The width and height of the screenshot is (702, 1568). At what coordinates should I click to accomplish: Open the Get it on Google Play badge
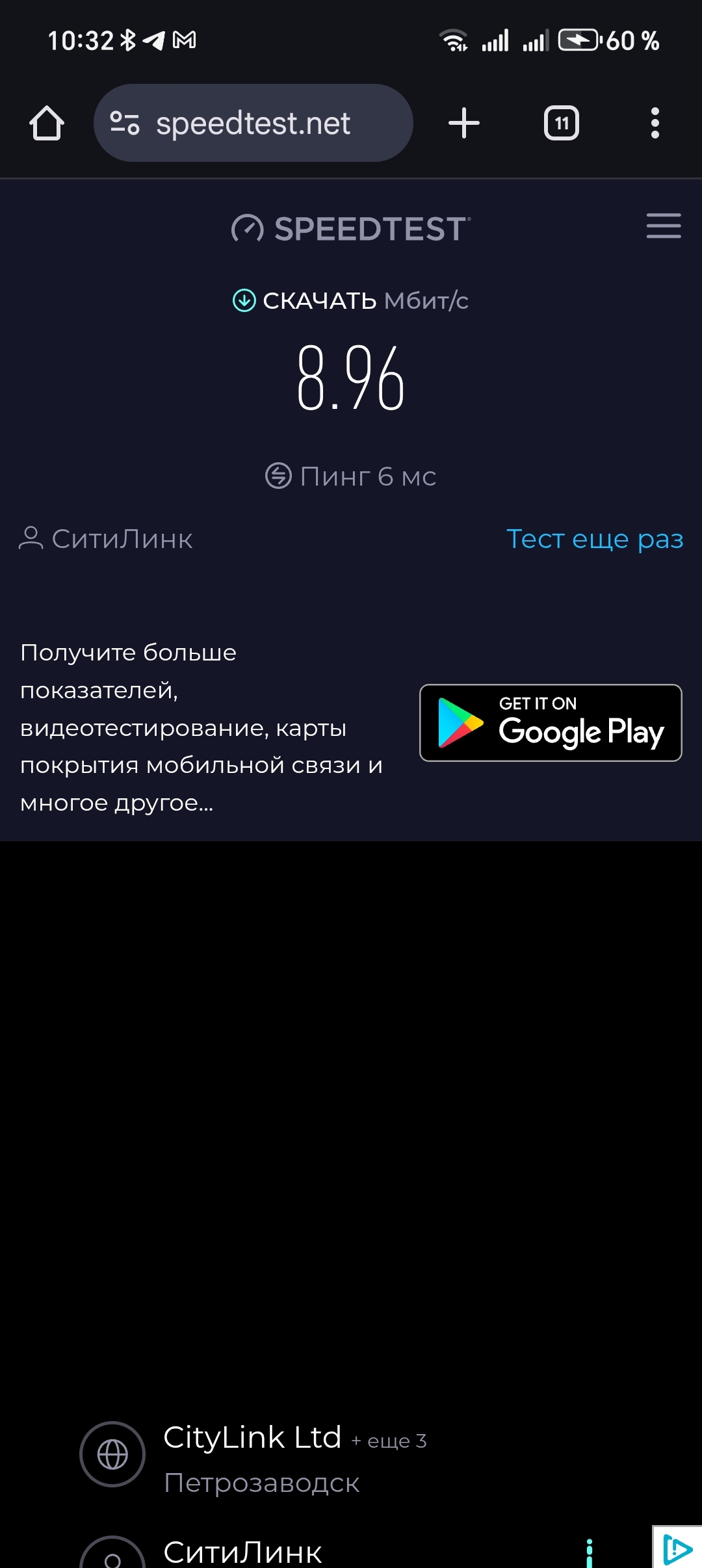[x=551, y=723]
